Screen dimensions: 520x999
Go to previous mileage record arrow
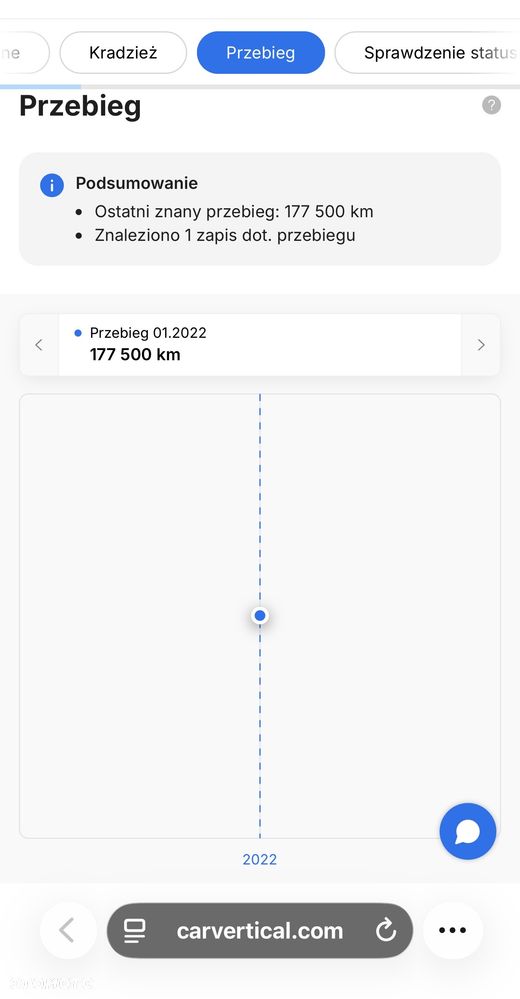(39, 345)
